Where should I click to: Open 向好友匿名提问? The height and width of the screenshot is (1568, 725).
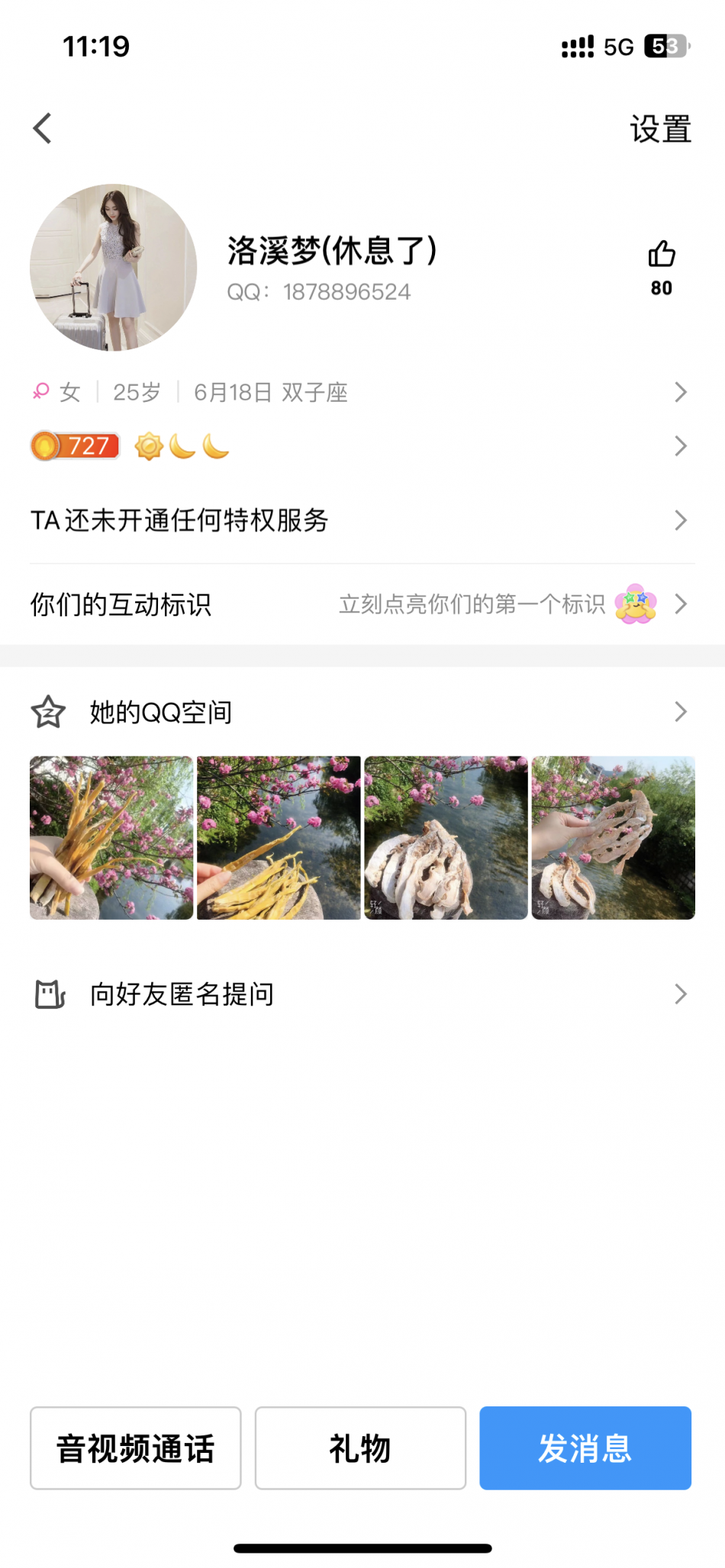pos(359,994)
